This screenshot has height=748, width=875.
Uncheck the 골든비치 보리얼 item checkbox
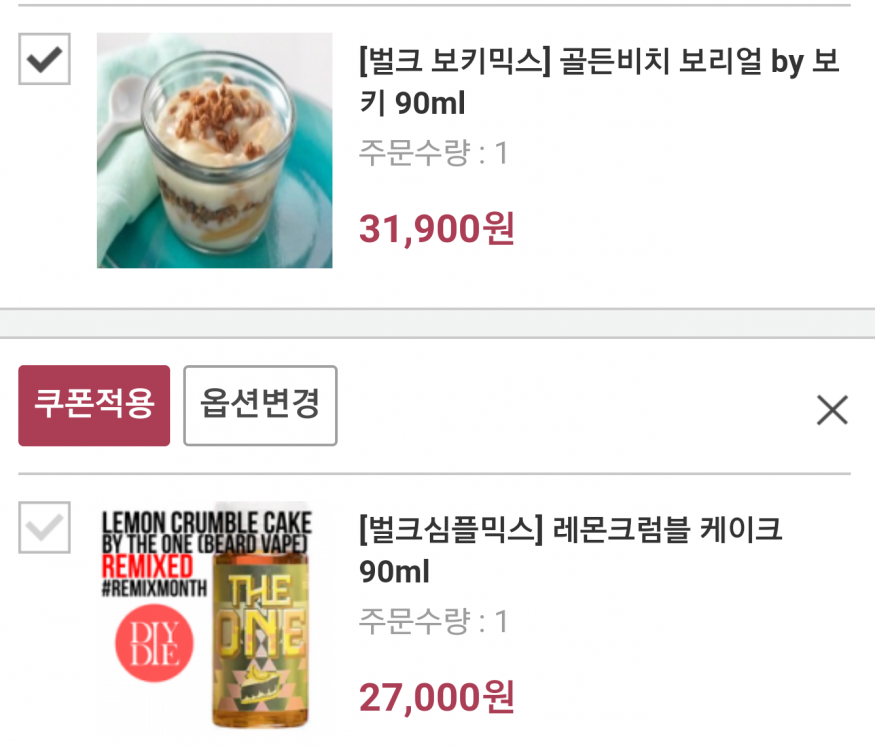click(x=44, y=59)
